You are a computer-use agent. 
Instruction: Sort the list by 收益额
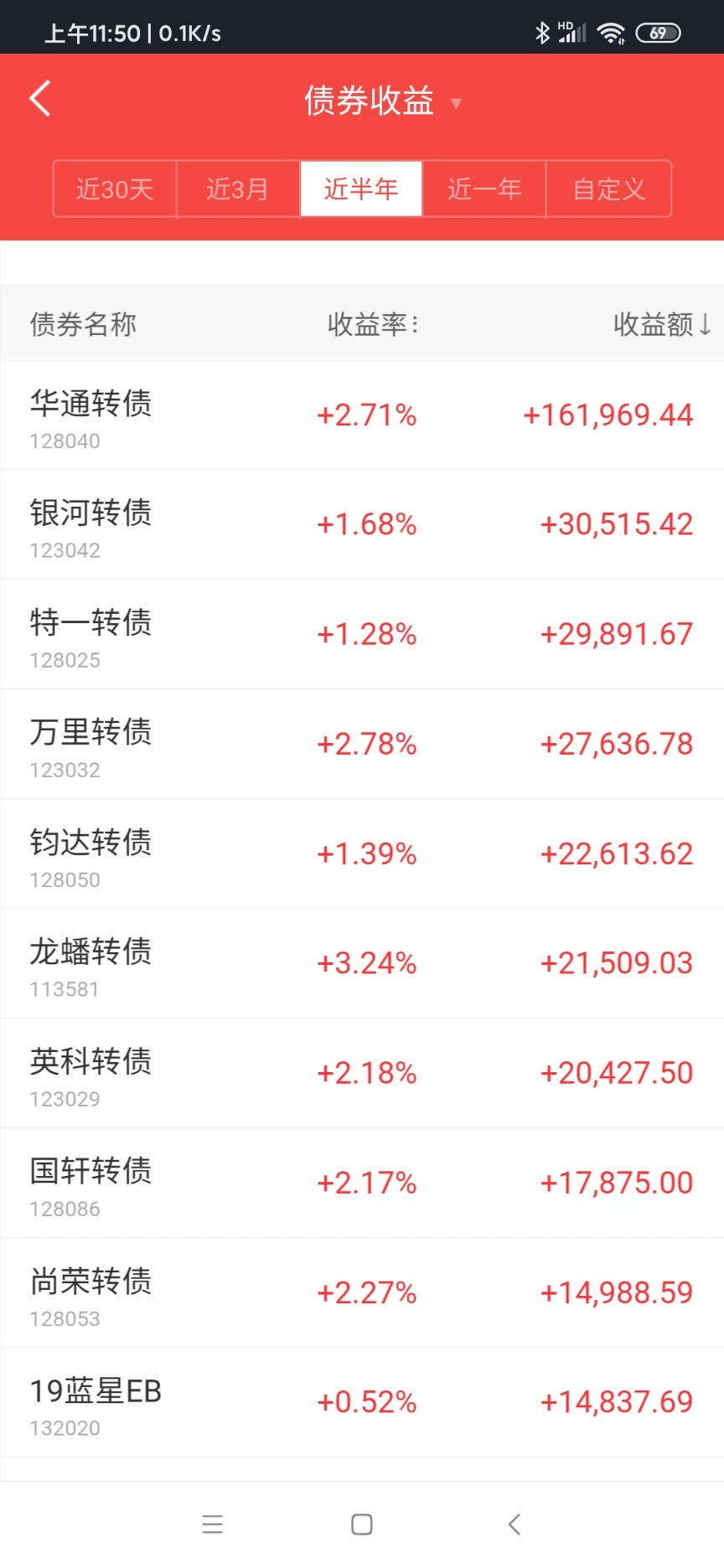[x=661, y=324]
